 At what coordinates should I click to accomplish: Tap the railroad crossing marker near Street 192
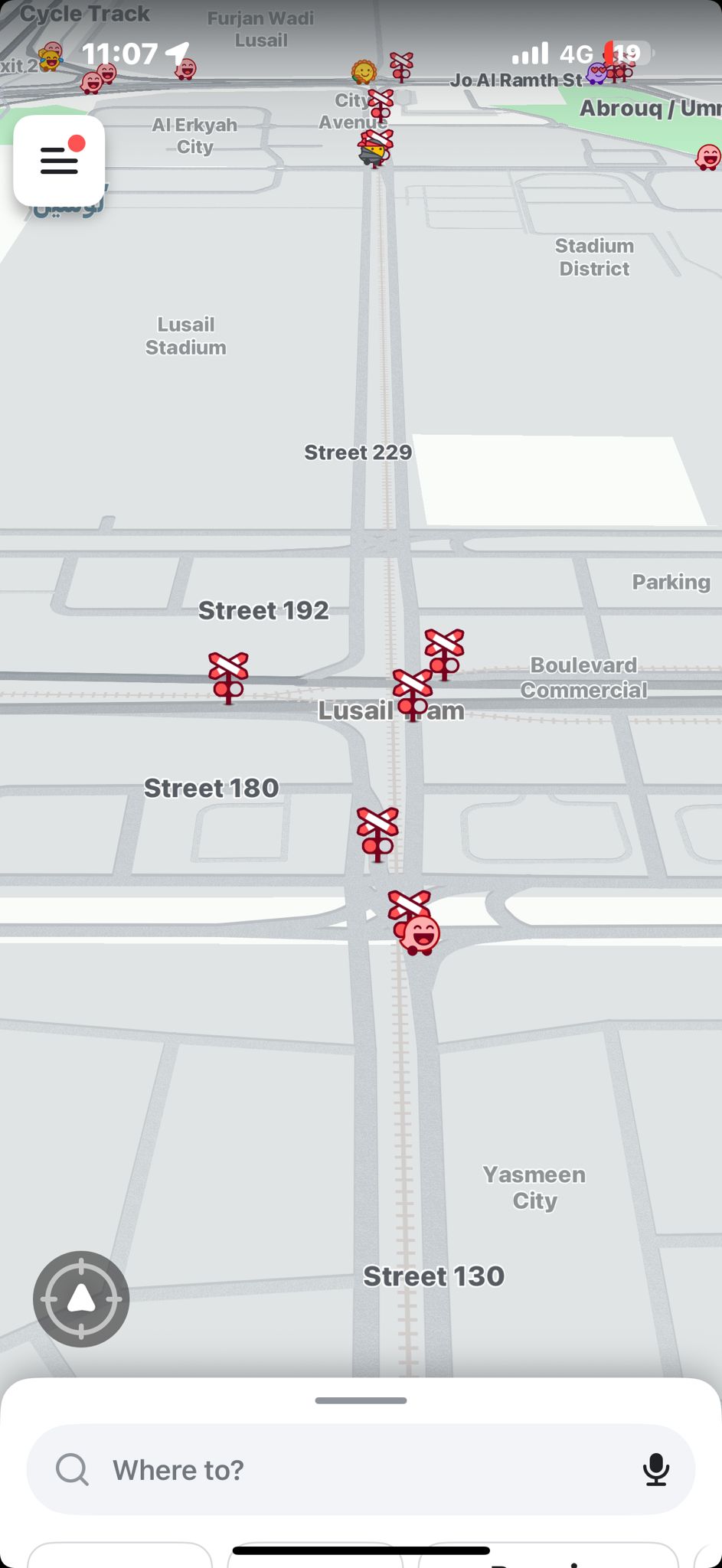tap(228, 677)
